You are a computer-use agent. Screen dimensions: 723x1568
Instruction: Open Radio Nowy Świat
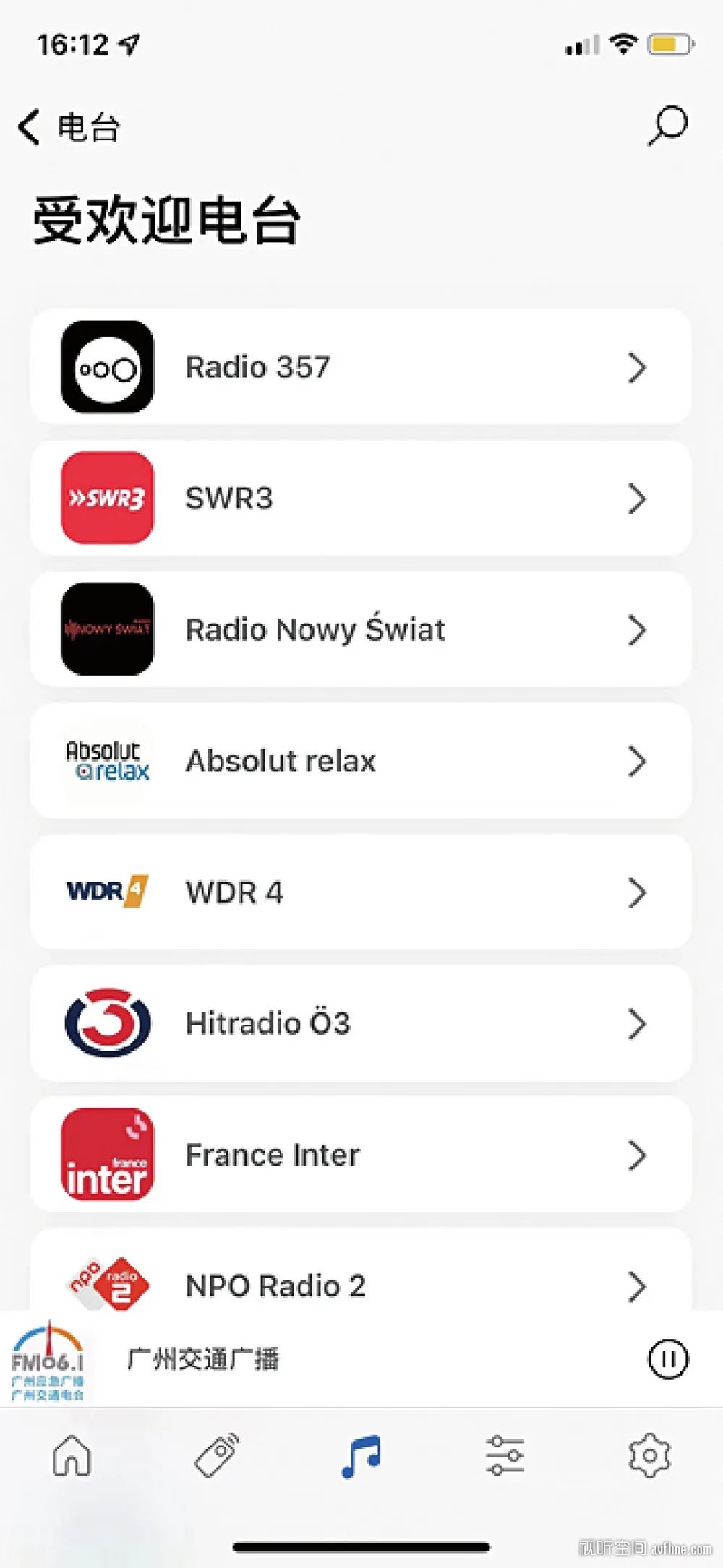360,629
